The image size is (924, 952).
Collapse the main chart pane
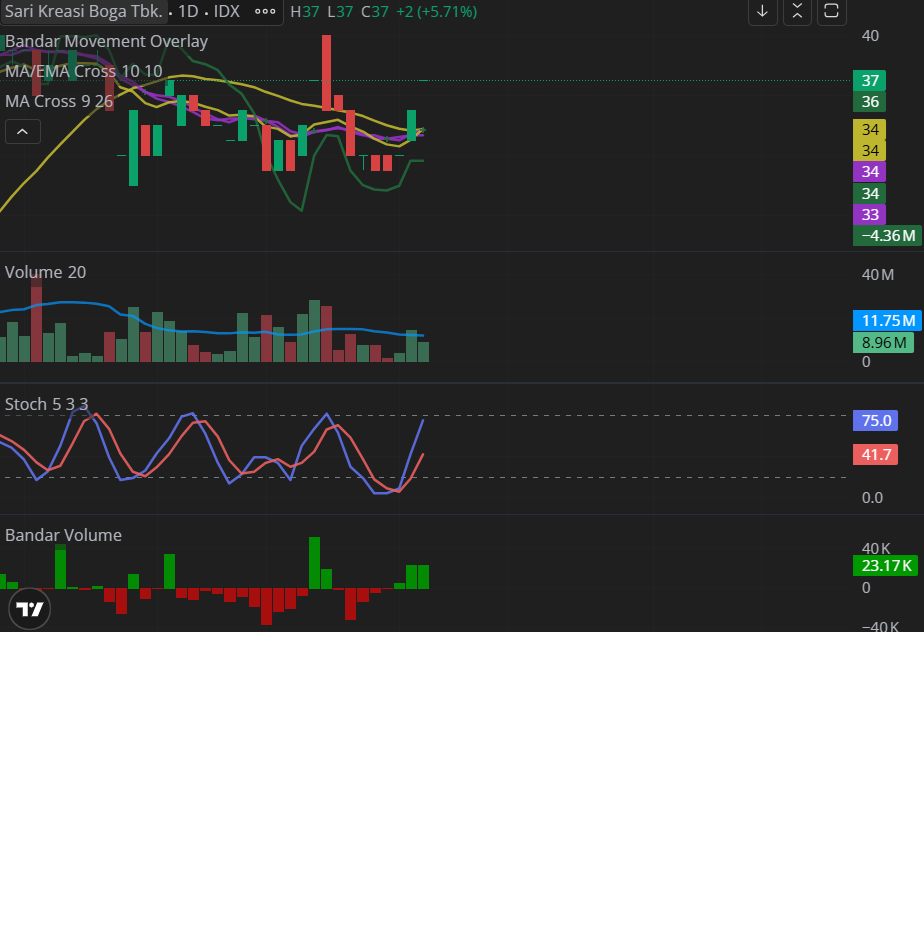[797, 12]
